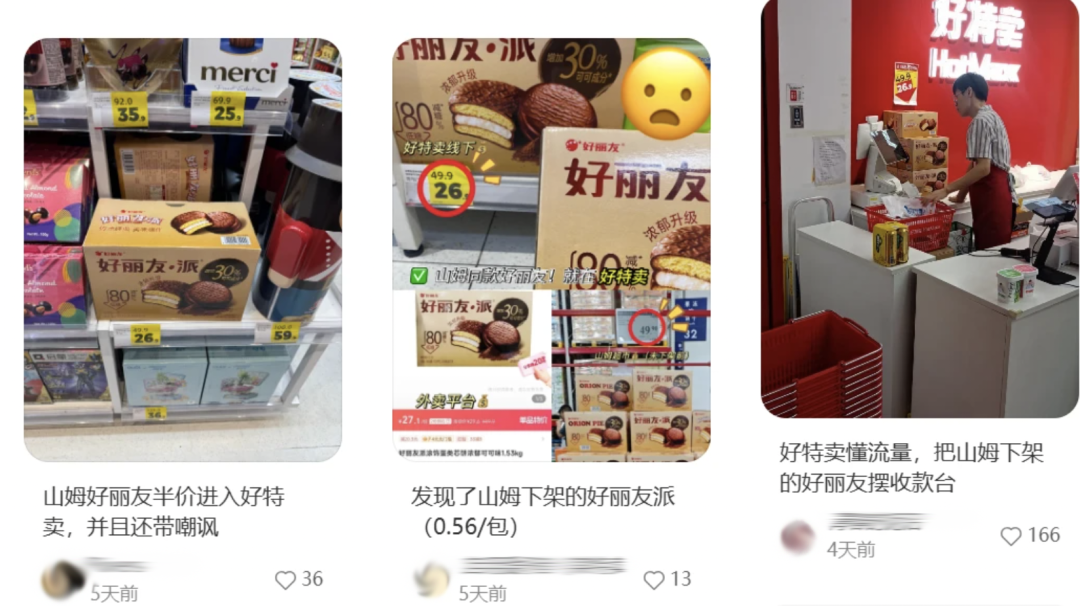Like the post with 13 likes
This screenshot has height=606, width=1080.
pos(654,580)
